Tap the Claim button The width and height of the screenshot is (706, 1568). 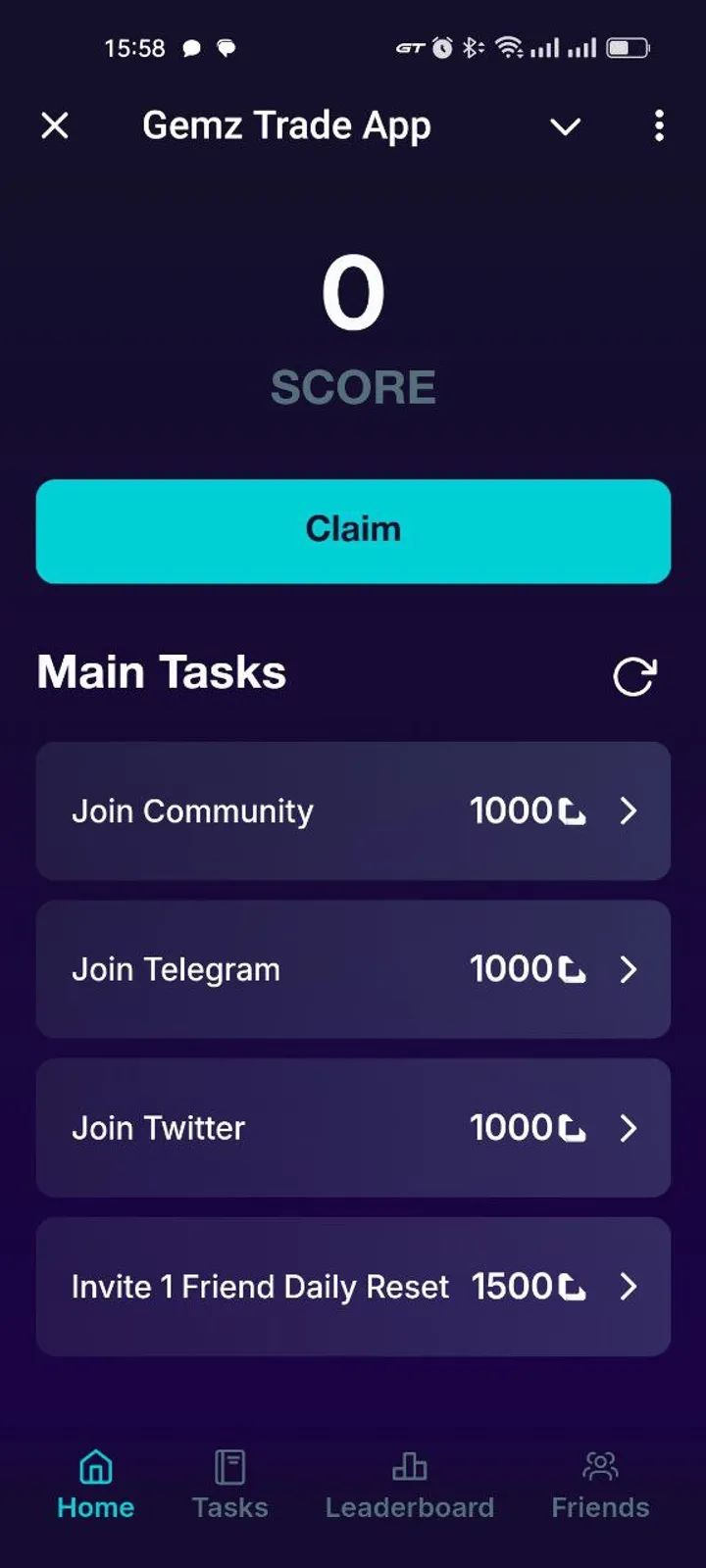pyautogui.click(x=353, y=530)
